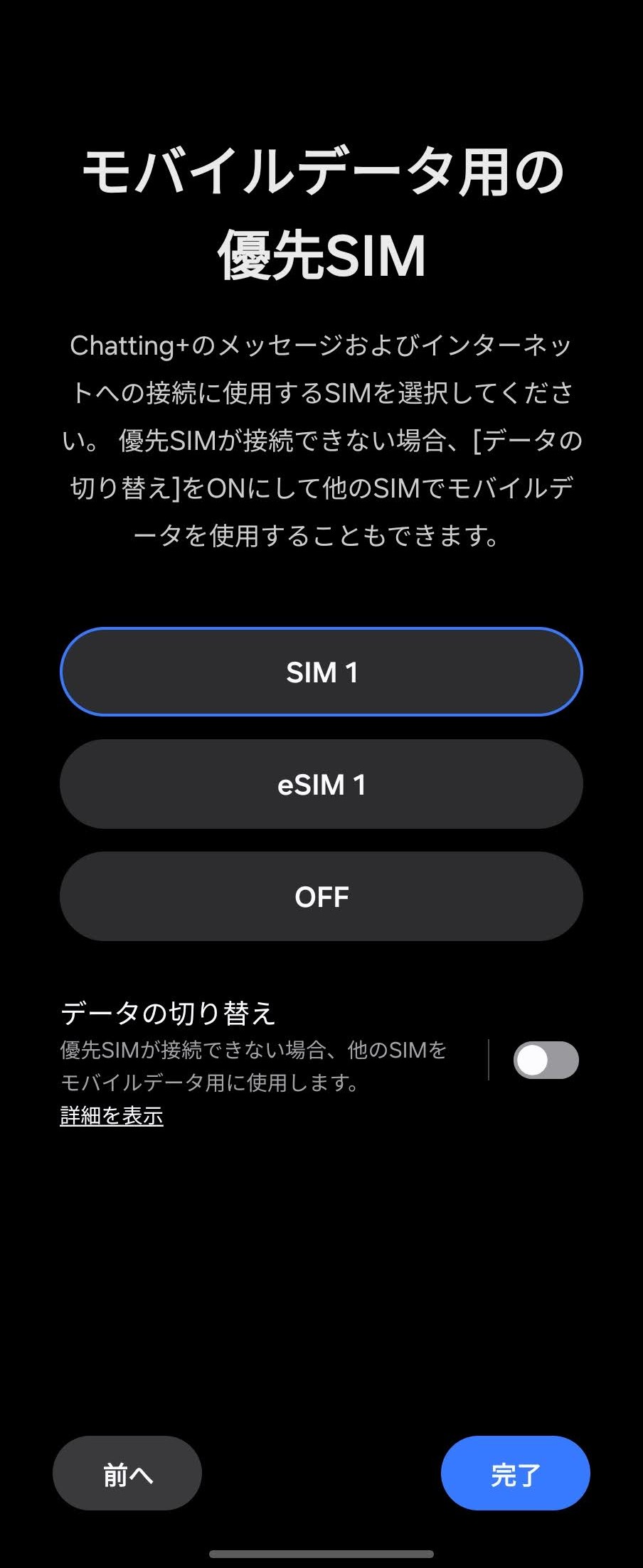The width and height of the screenshot is (643, 1568).
Task: Turn on data switching toggle
Action: click(x=545, y=1058)
